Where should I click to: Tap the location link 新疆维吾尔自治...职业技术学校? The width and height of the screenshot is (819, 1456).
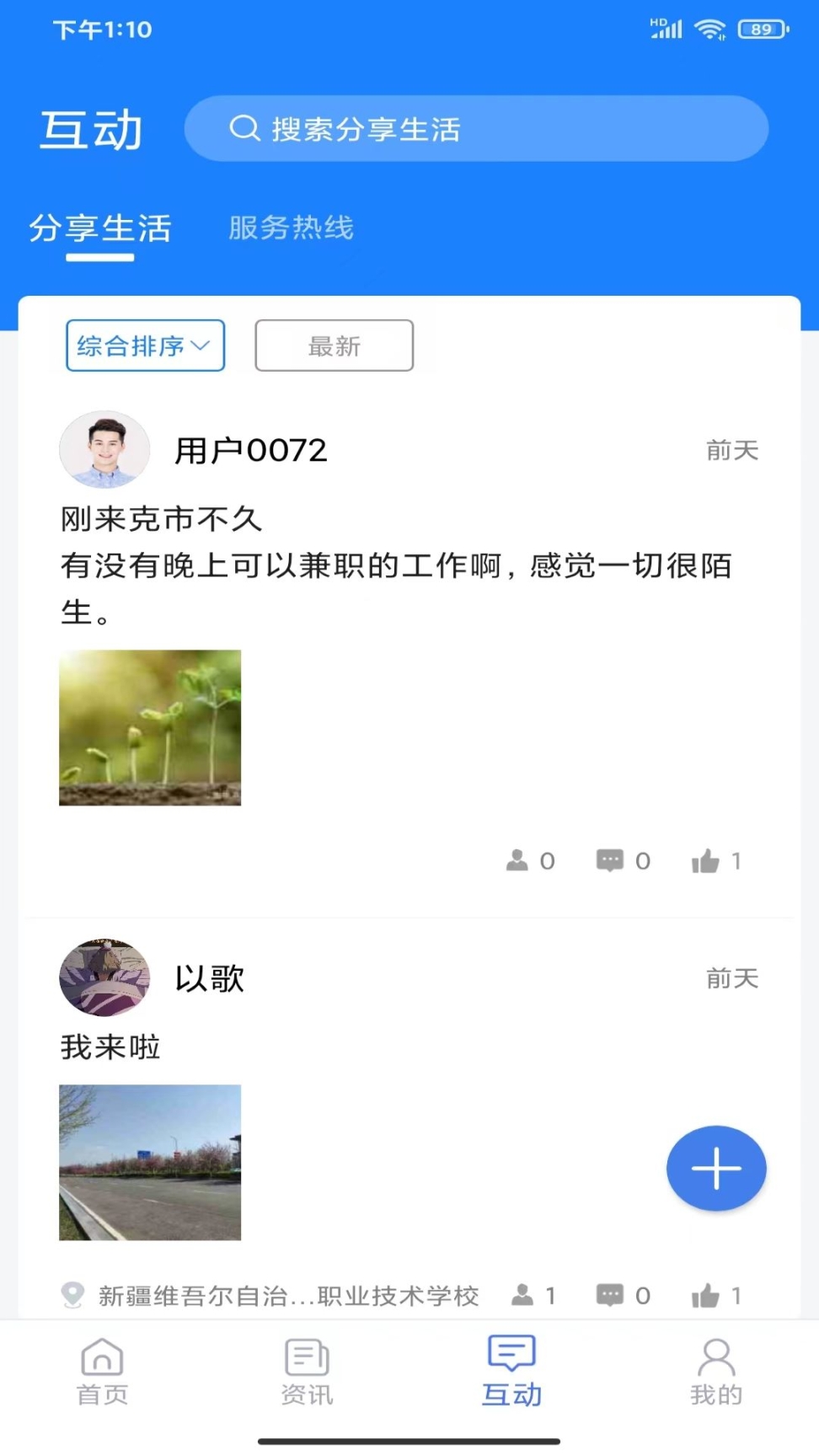(x=290, y=1296)
